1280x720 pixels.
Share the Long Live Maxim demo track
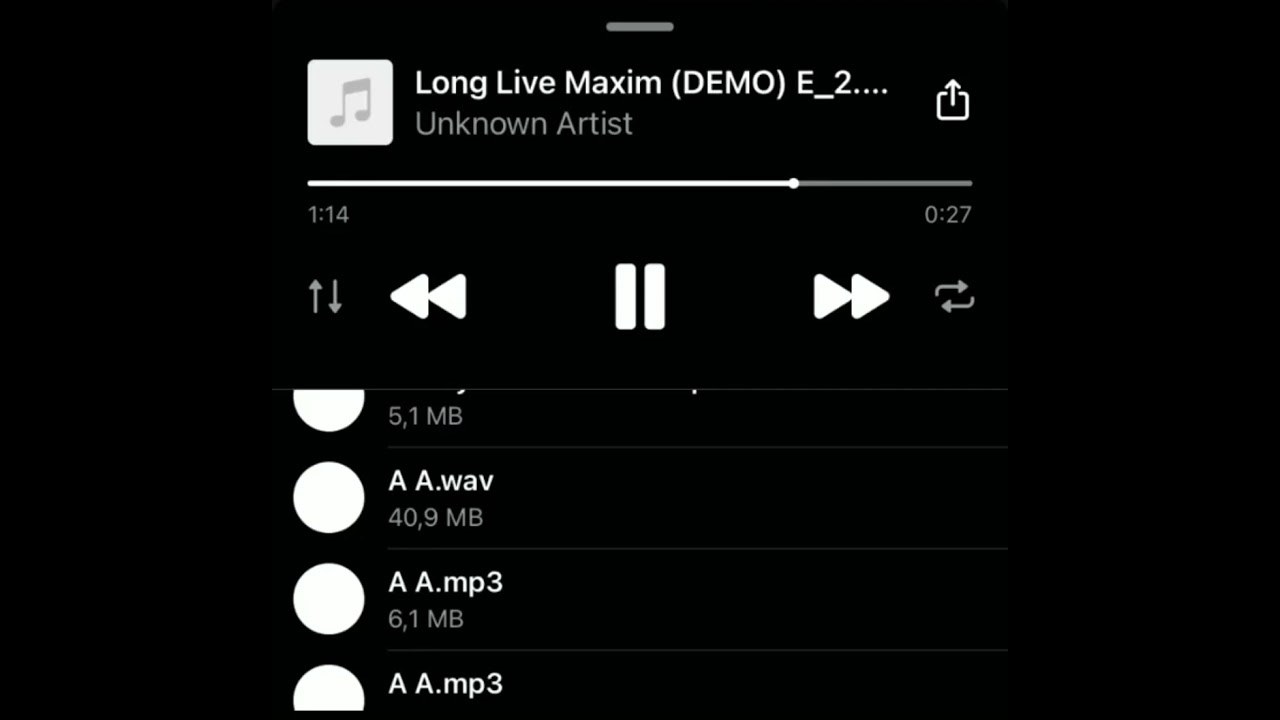[x=952, y=101]
